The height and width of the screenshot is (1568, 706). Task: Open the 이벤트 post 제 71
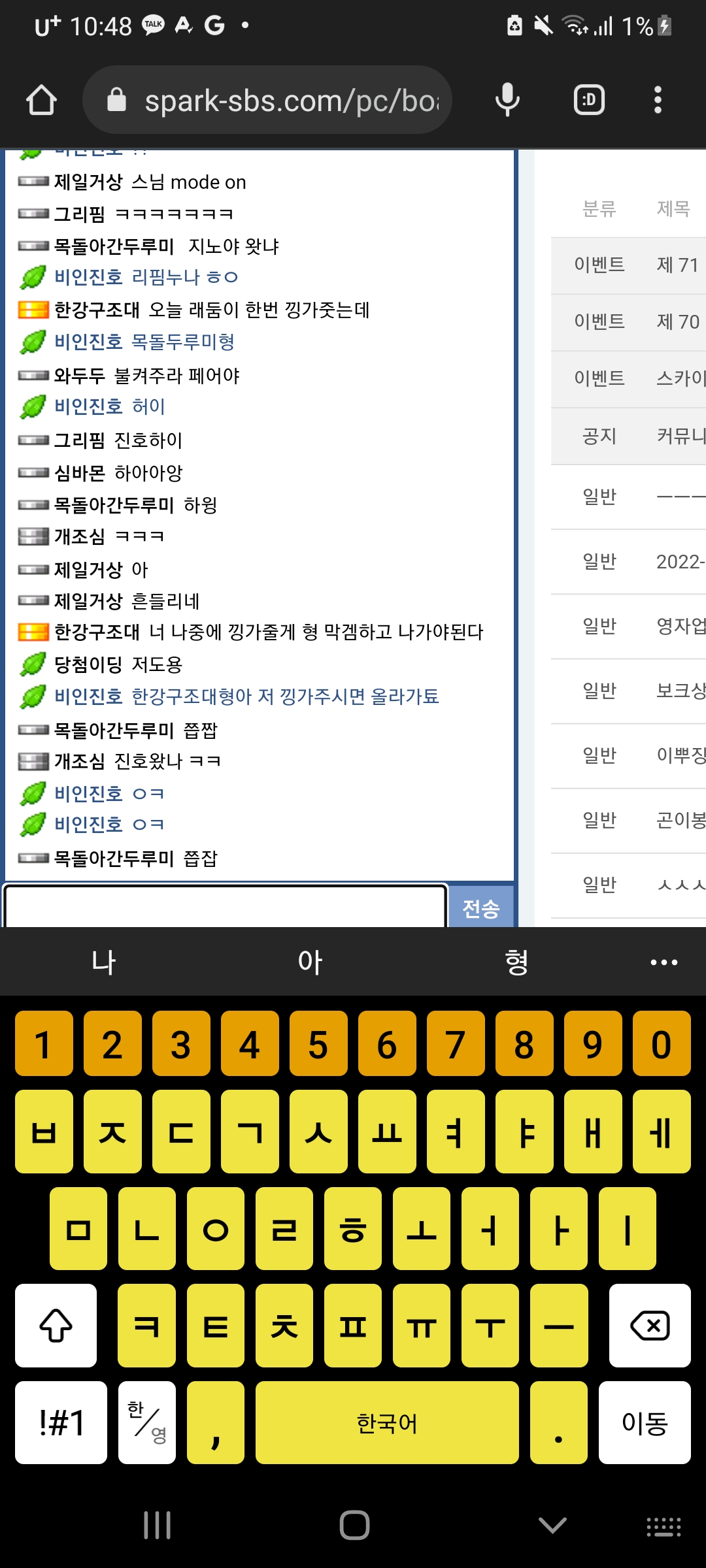point(677,265)
